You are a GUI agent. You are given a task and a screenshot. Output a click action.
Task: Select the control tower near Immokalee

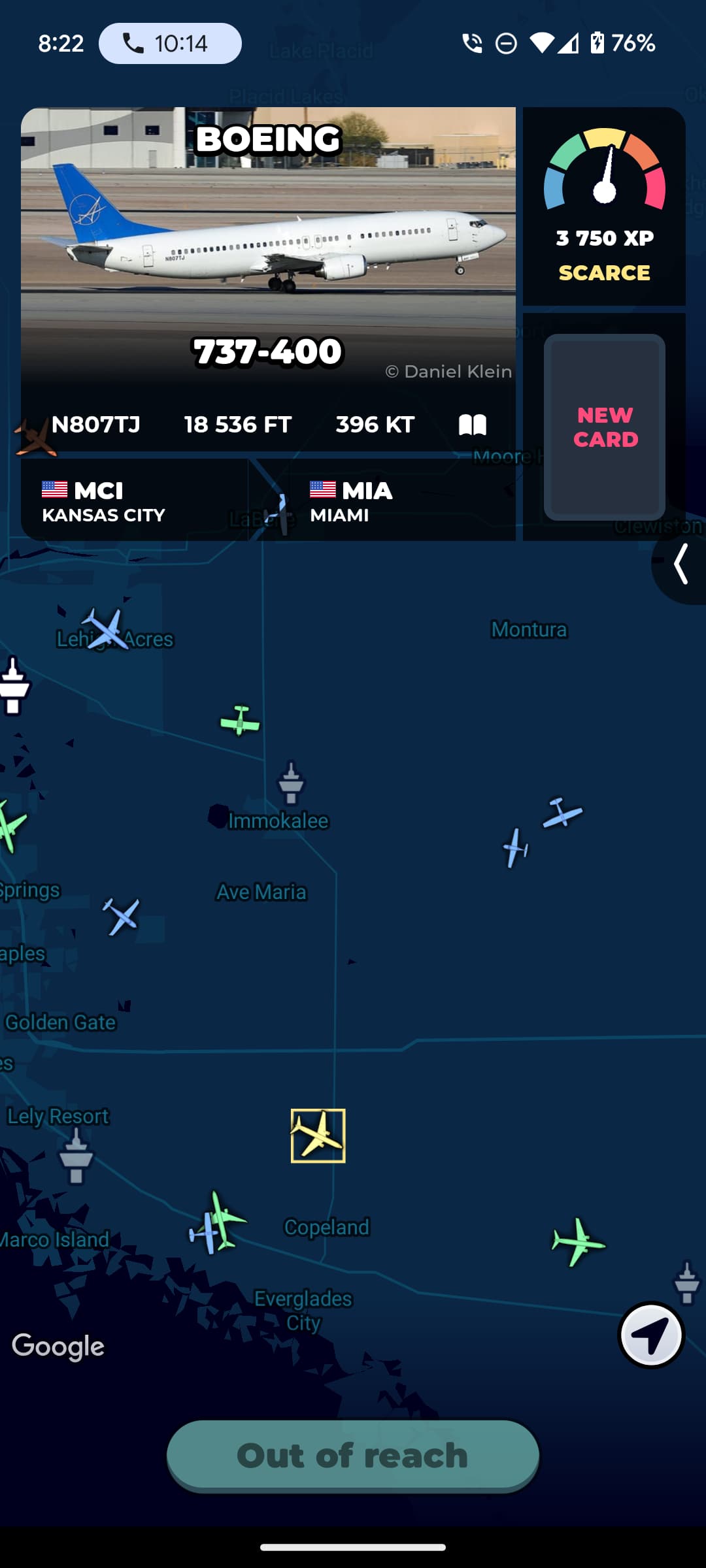[291, 783]
